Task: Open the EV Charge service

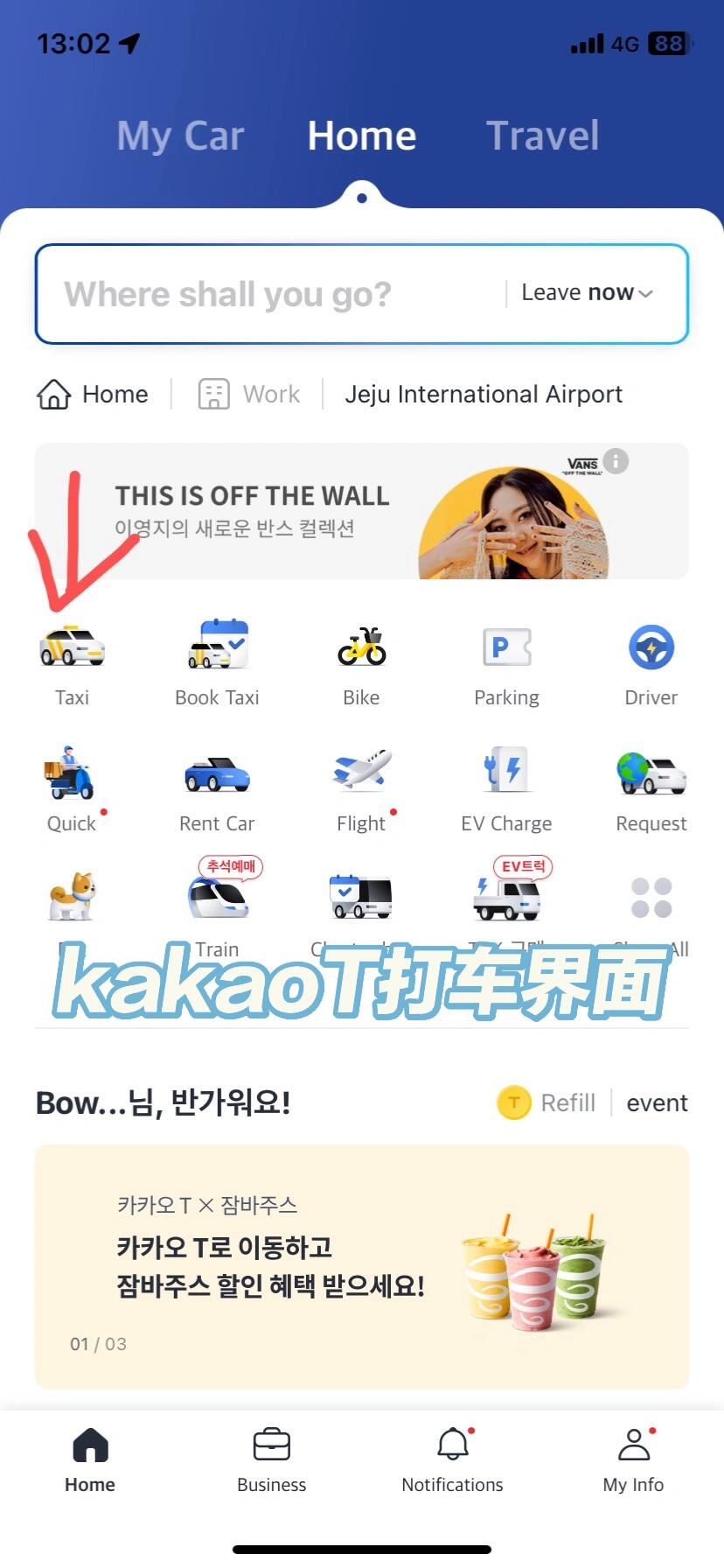Action: click(x=506, y=788)
